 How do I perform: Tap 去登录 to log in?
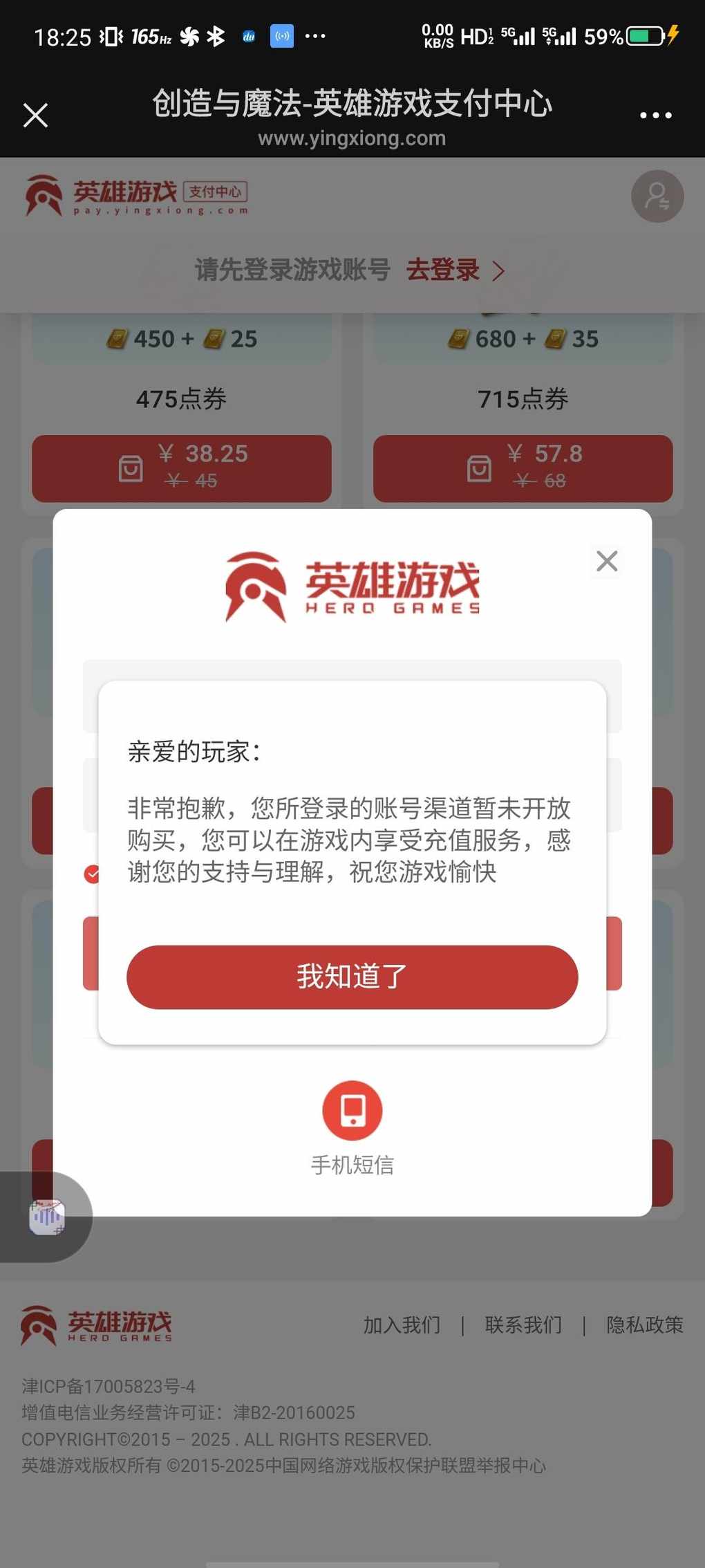[455, 270]
